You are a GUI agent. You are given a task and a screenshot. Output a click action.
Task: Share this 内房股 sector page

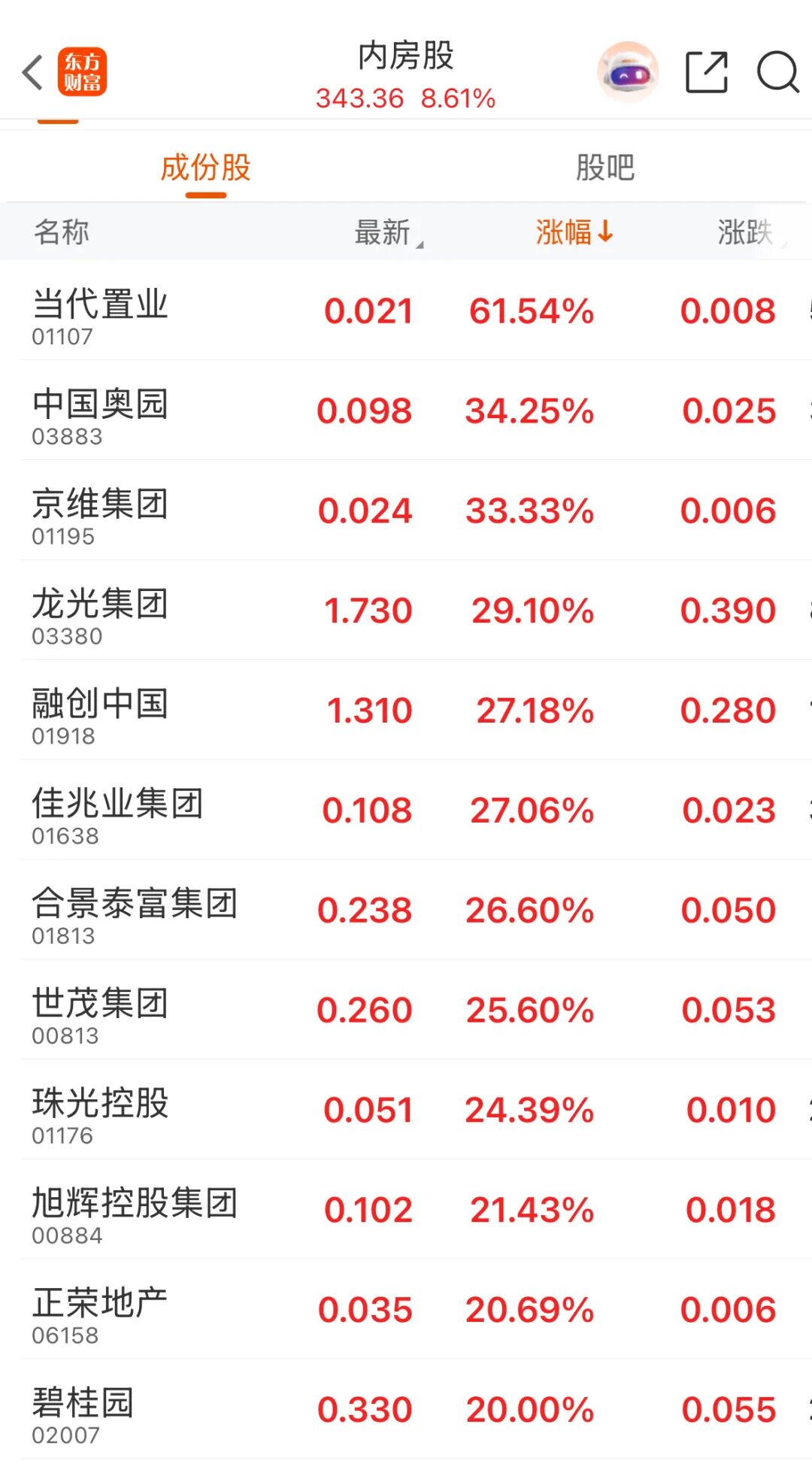coord(706,73)
